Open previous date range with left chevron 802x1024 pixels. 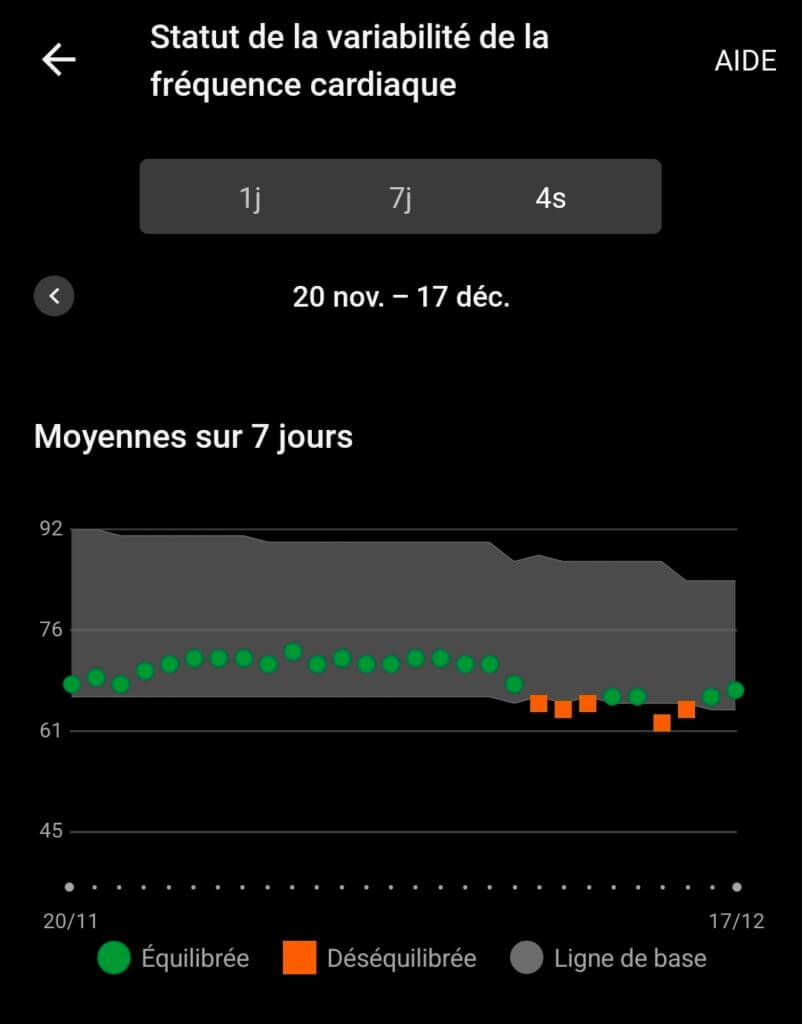[54, 296]
